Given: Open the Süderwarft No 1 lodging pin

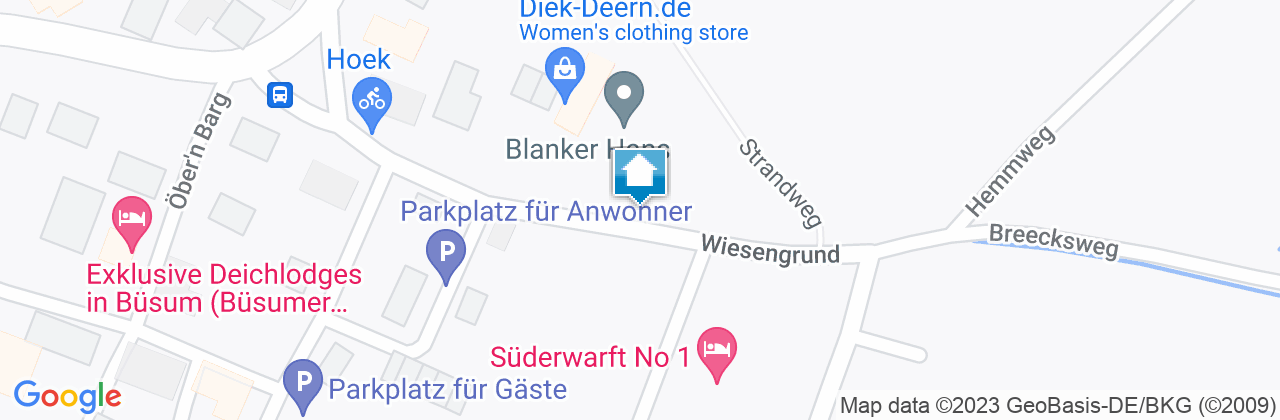Looking at the screenshot, I should tap(716, 350).
